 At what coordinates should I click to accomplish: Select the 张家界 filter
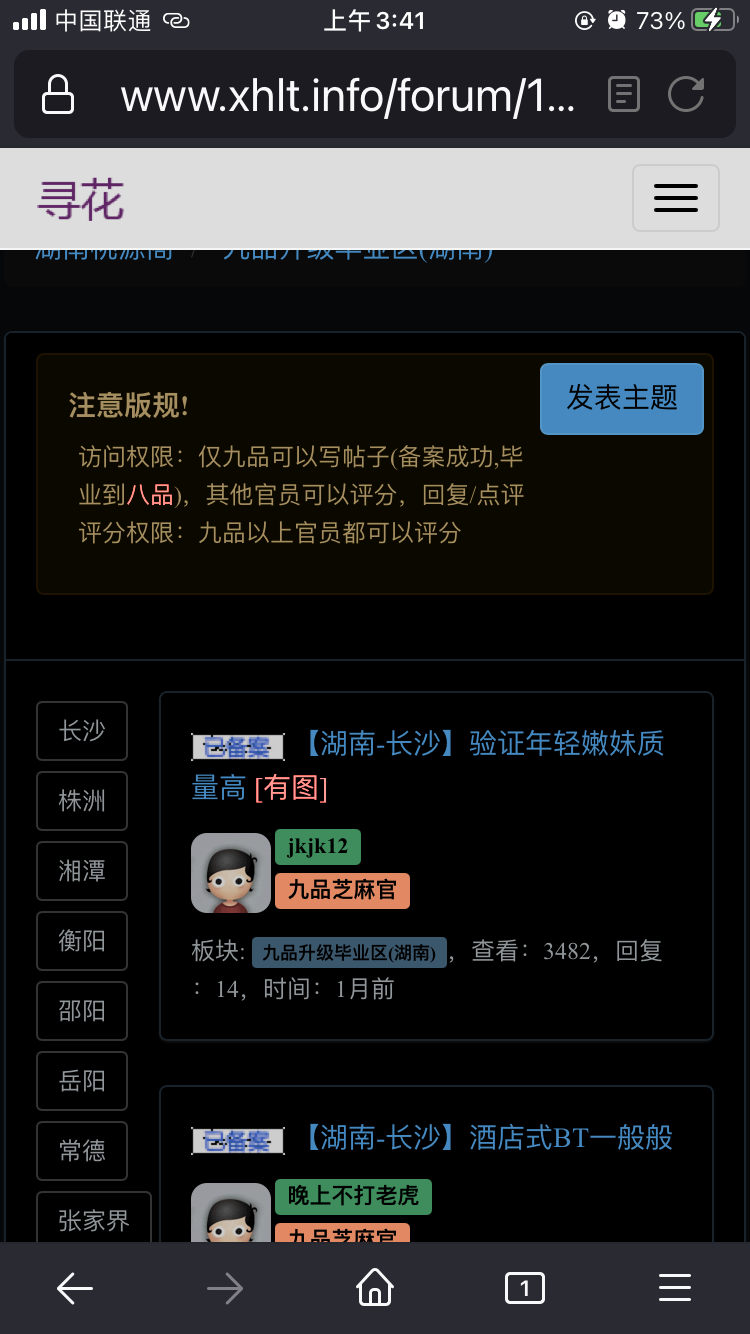coord(94,1220)
